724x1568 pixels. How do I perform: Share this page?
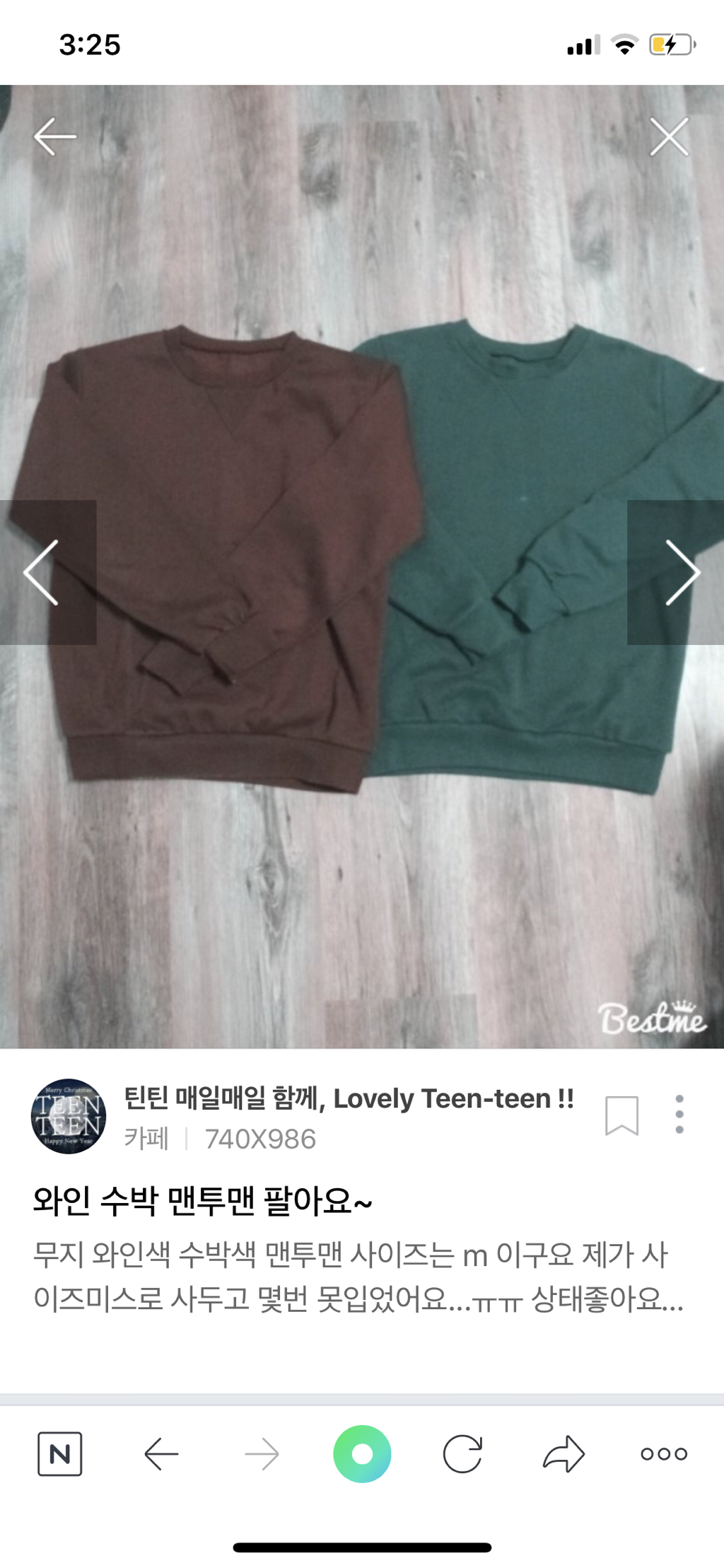point(564,1454)
